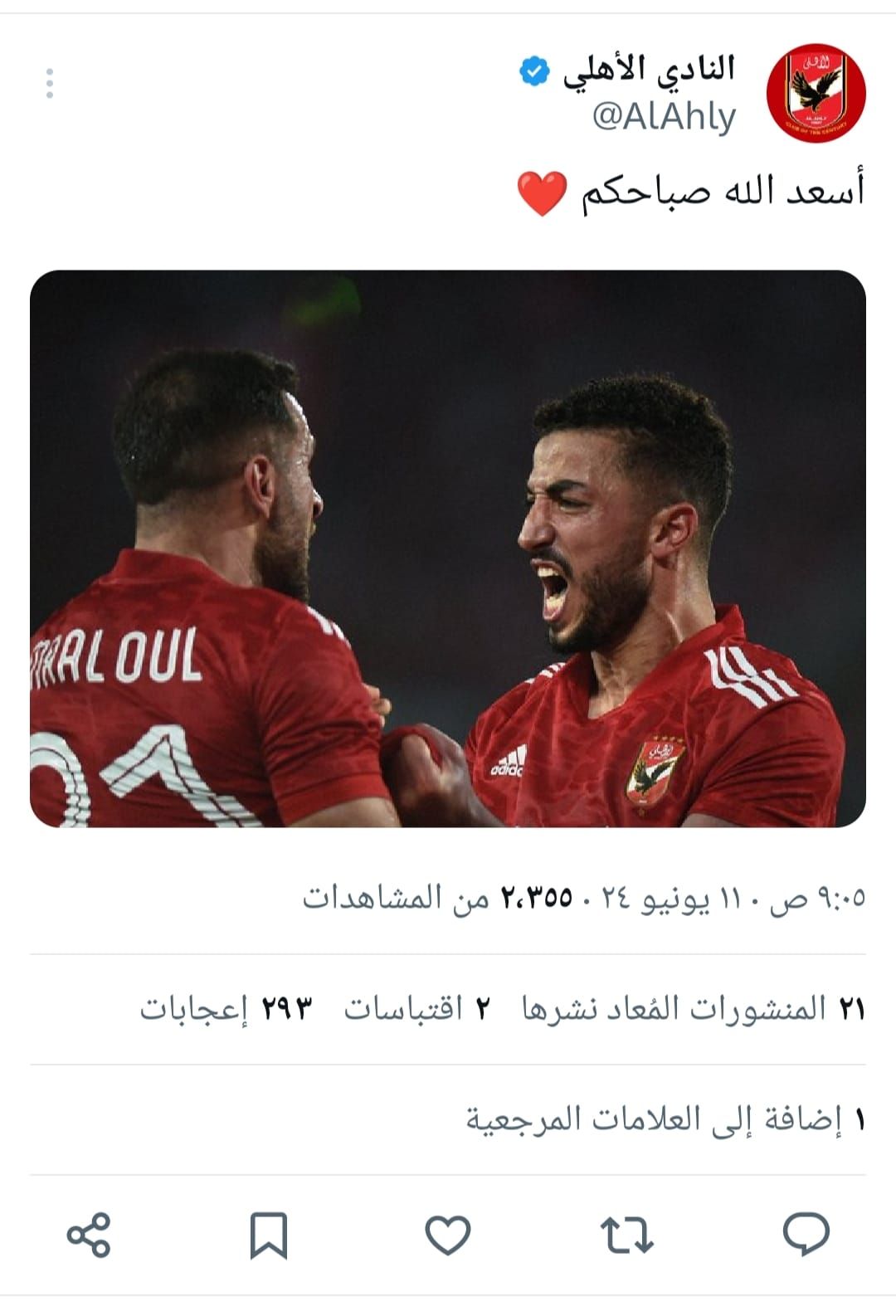View the 2 quotes list

click(x=417, y=1009)
